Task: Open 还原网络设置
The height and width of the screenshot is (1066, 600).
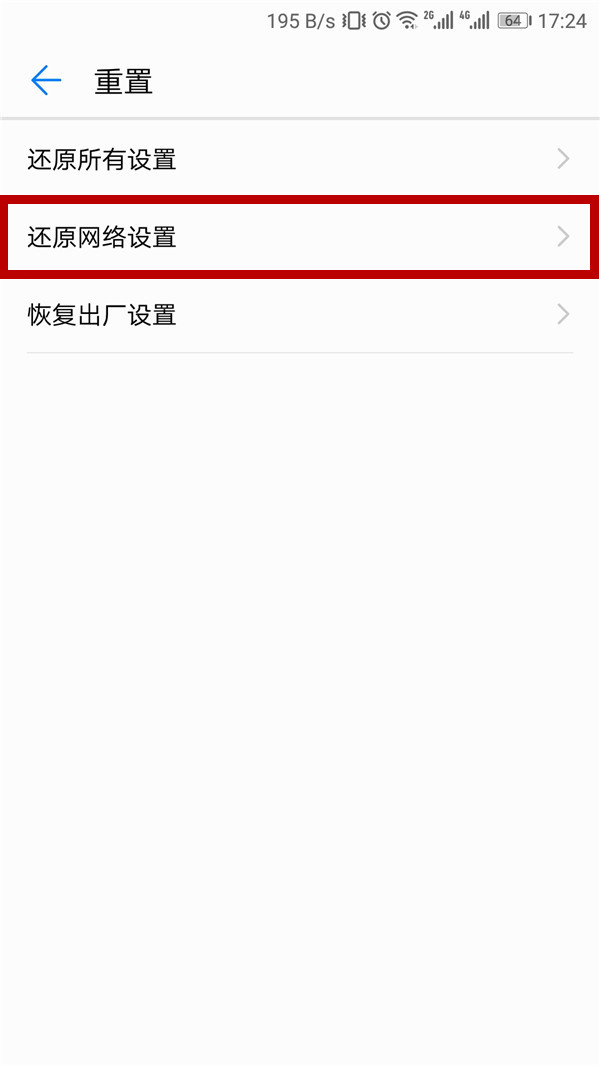Action: [300, 237]
